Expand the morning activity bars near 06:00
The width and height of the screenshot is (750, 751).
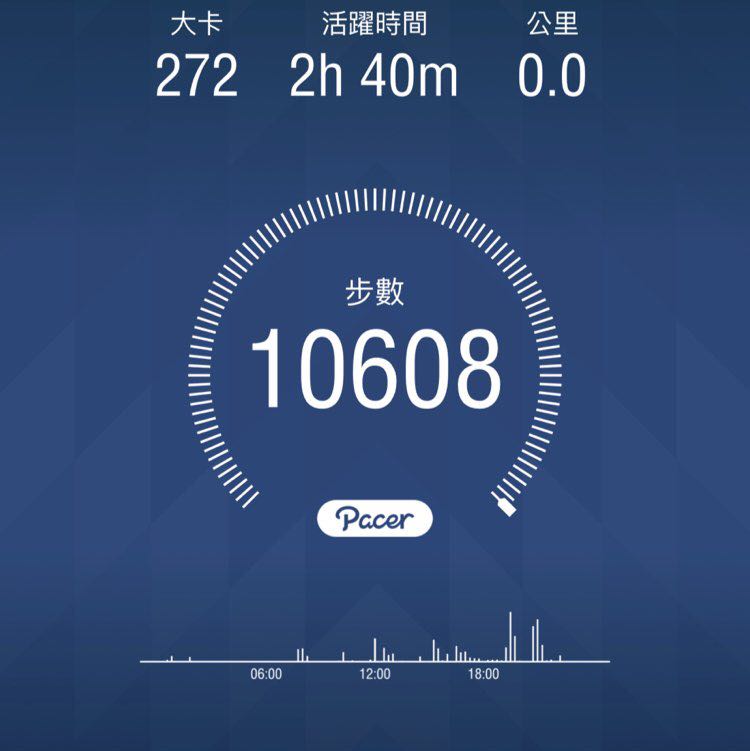click(300, 655)
